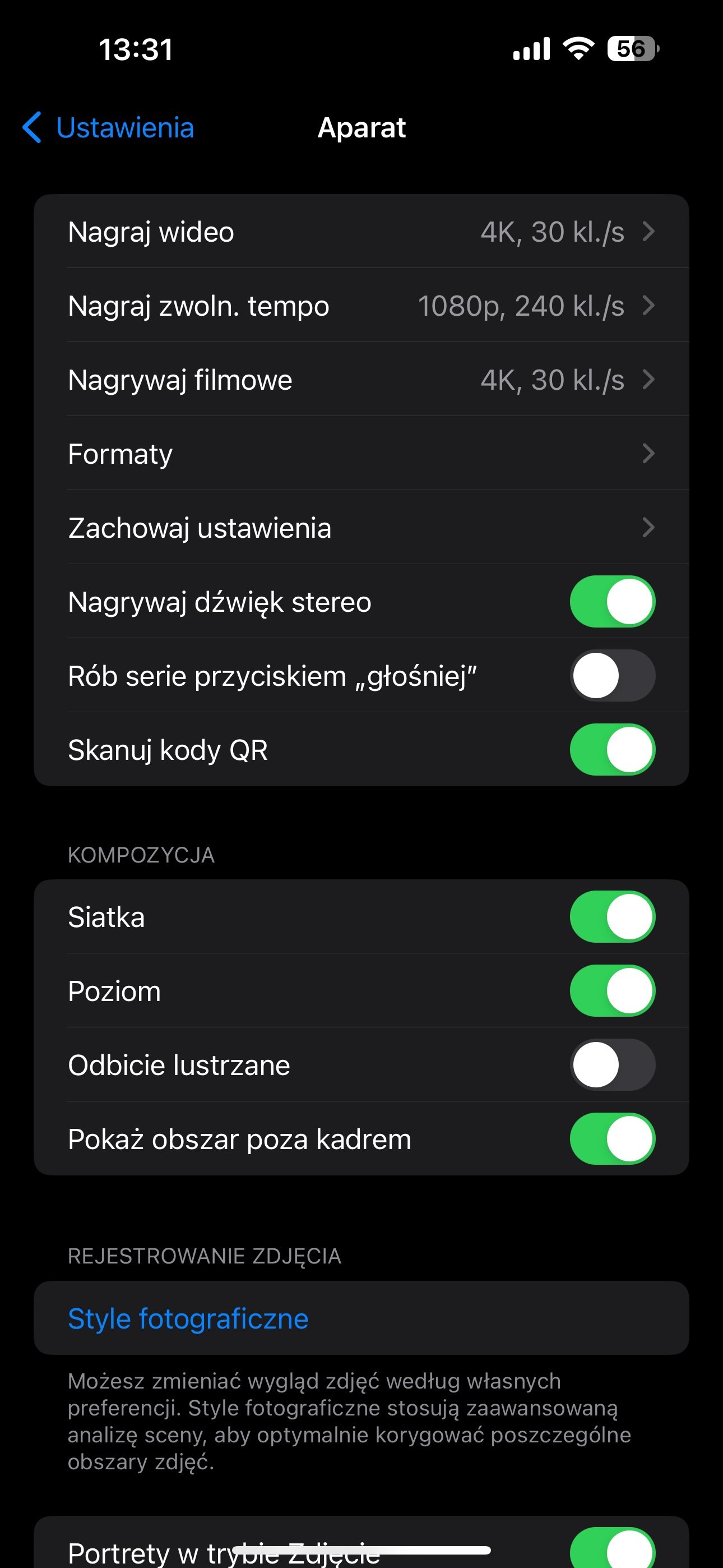Viewport: 723px width, 1568px height.
Task: Turn off Nagrywaj dźwięk stereo
Action: point(611,602)
